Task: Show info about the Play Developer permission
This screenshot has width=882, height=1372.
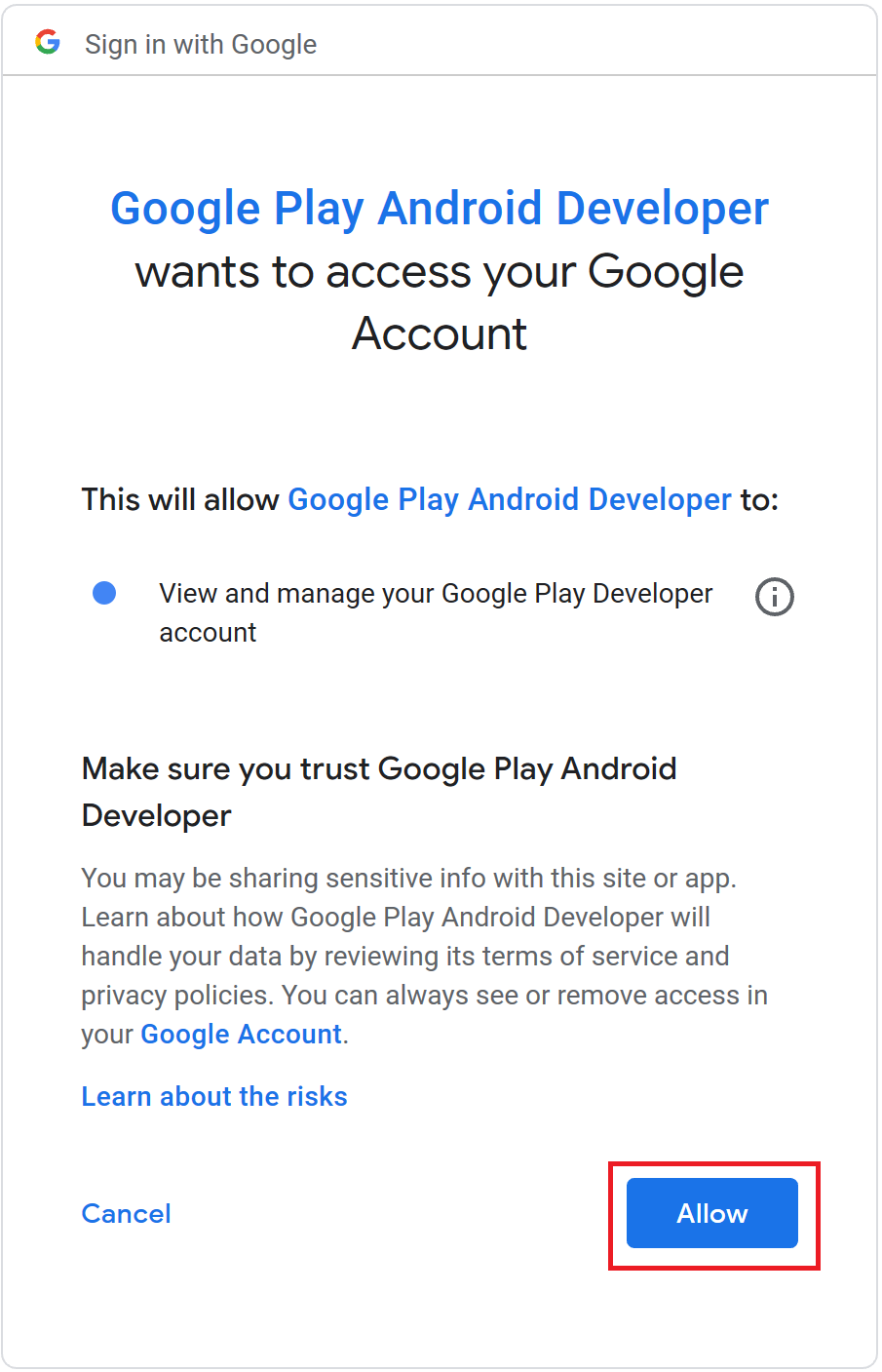Action: tap(775, 597)
